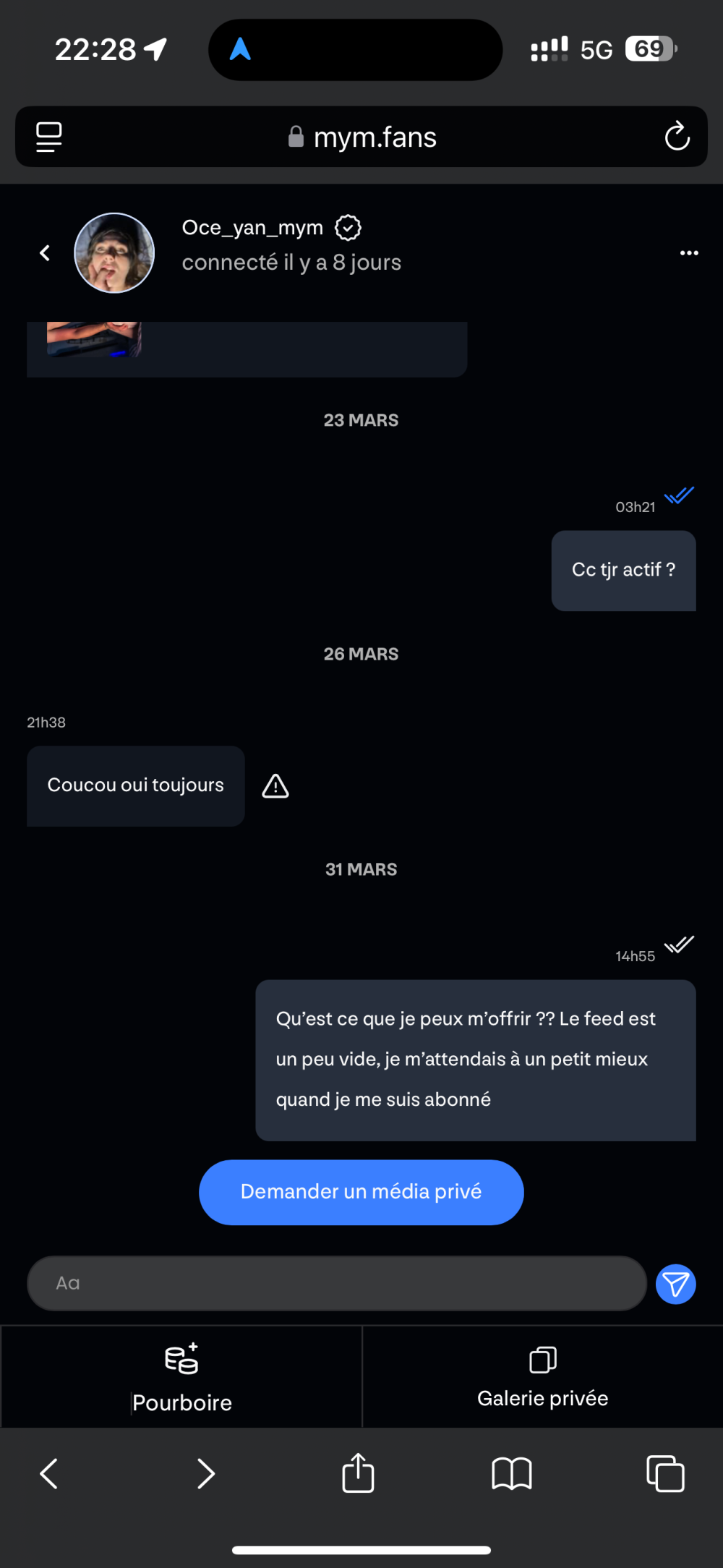723x1568 pixels.
Task: Go back from the Oce_yan_mym chat
Action: 45,252
